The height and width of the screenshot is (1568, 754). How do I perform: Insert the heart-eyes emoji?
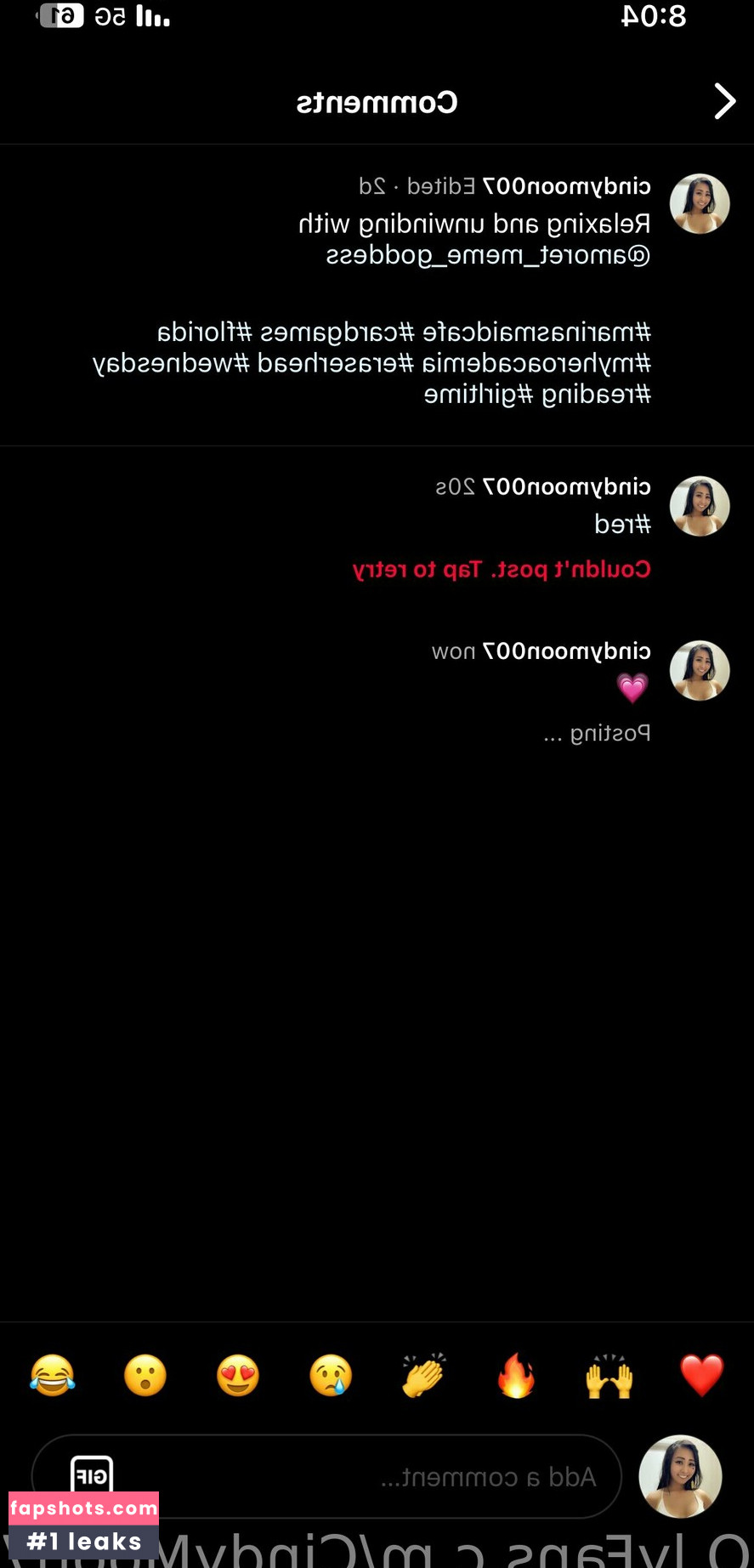coord(238,1376)
